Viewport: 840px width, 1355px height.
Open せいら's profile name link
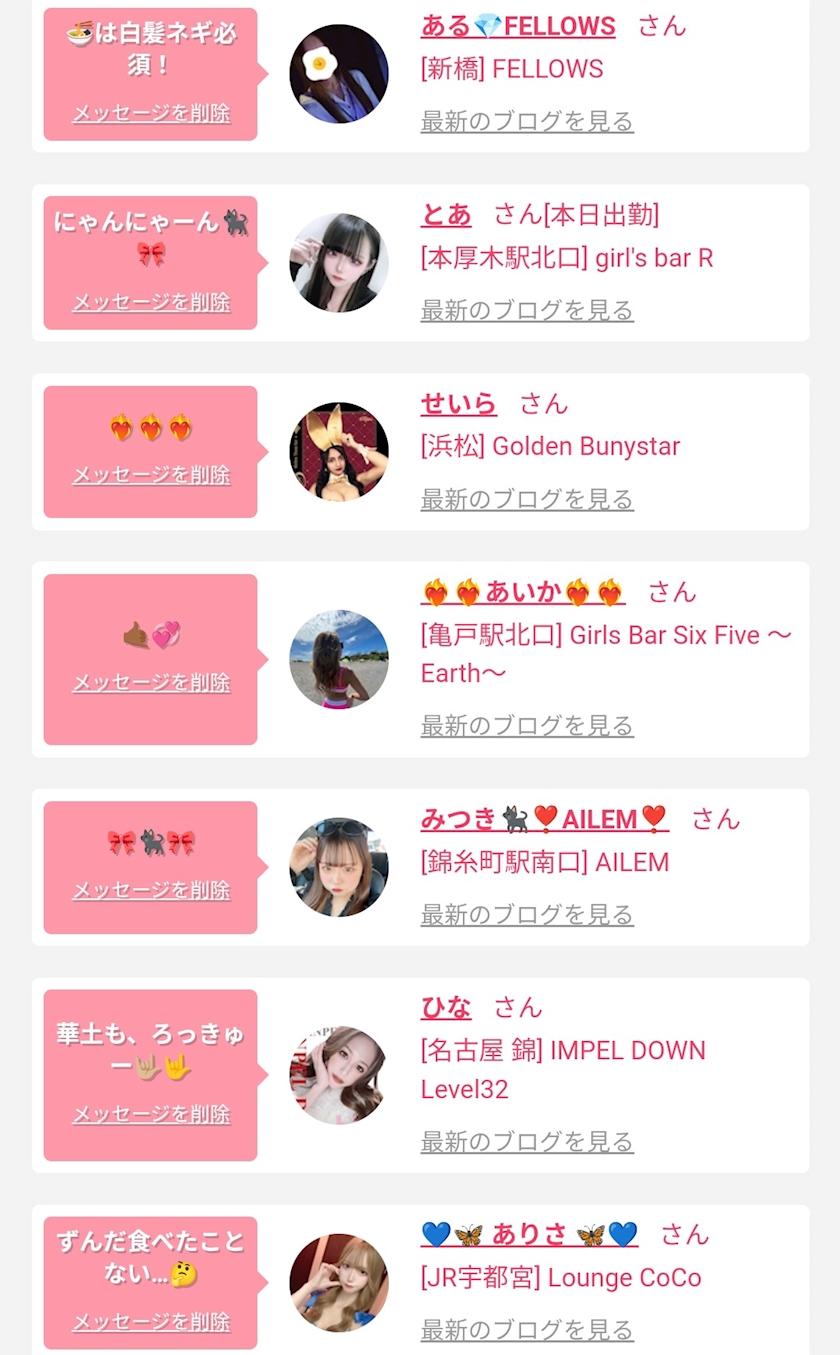tap(459, 404)
